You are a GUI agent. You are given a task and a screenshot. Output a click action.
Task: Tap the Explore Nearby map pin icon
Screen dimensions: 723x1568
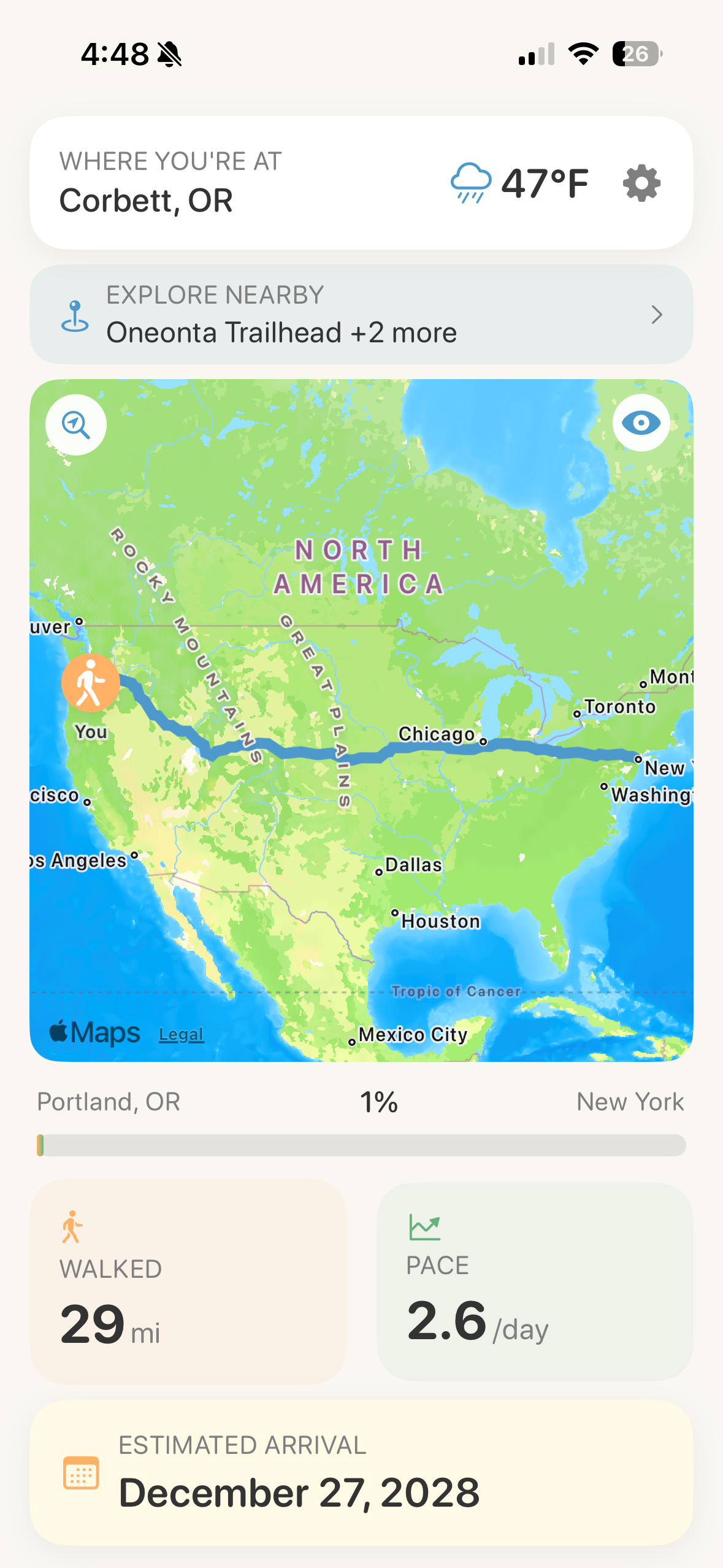(75, 314)
